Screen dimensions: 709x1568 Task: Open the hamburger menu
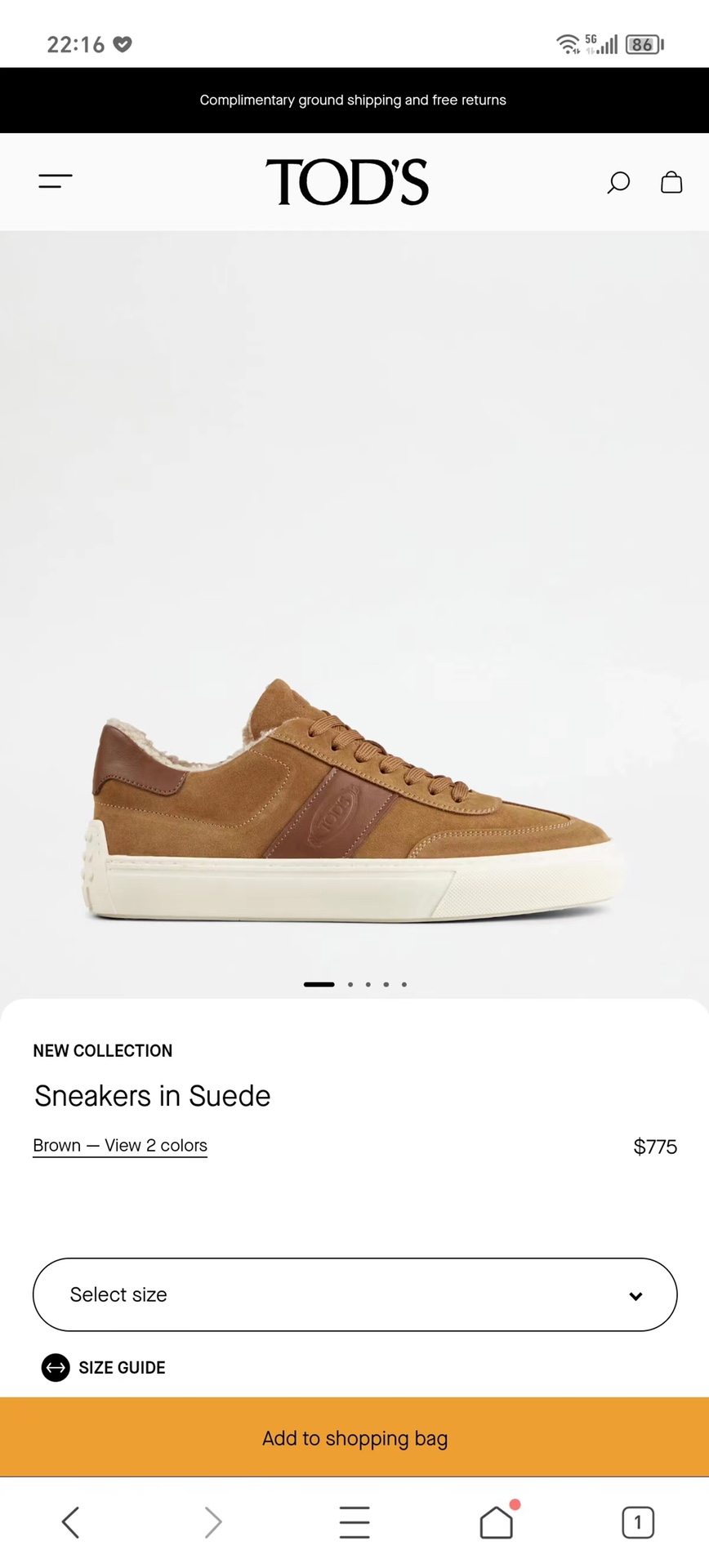click(x=56, y=181)
